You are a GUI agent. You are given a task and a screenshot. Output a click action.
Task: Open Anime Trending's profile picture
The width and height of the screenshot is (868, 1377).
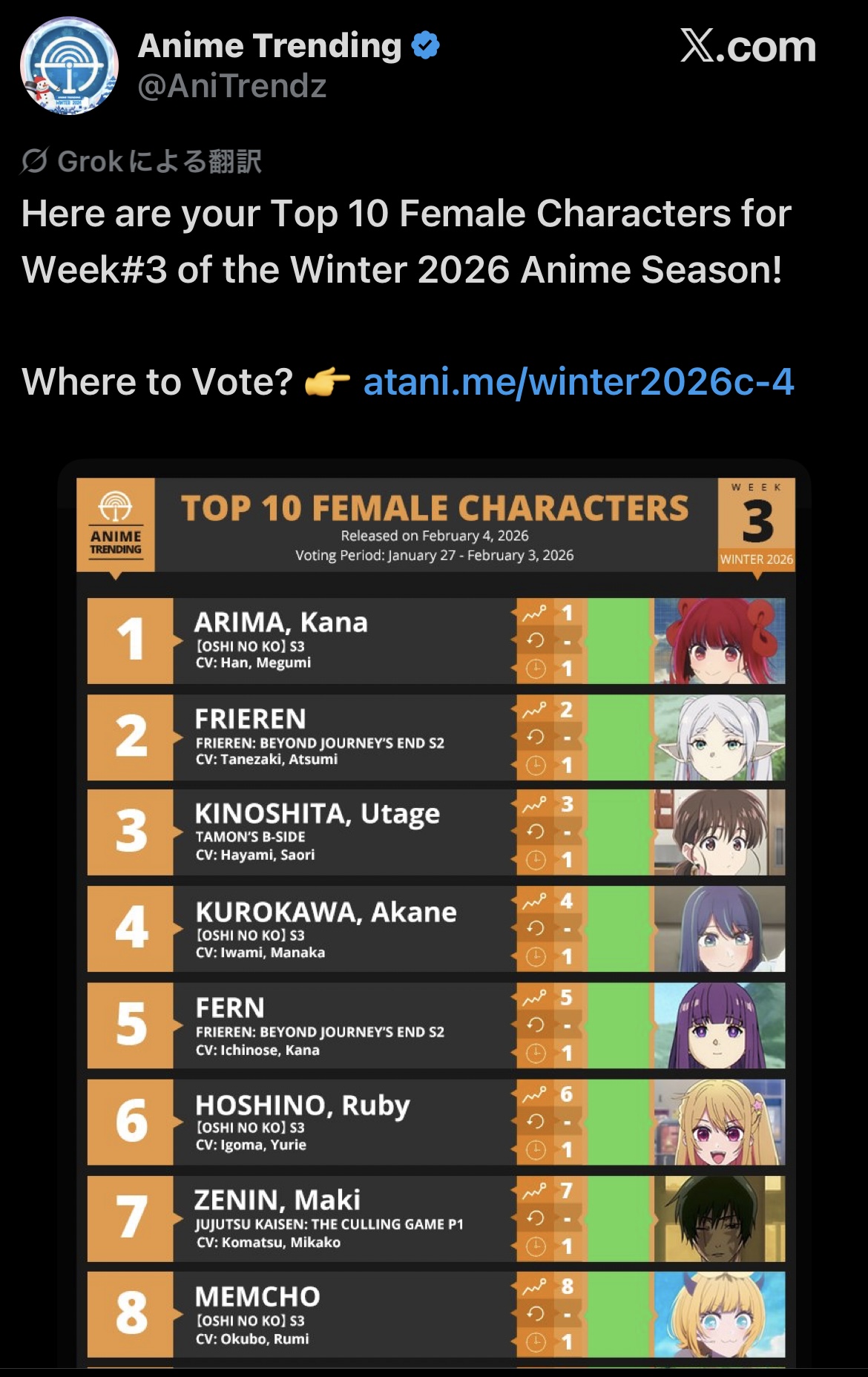(x=69, y=66)
